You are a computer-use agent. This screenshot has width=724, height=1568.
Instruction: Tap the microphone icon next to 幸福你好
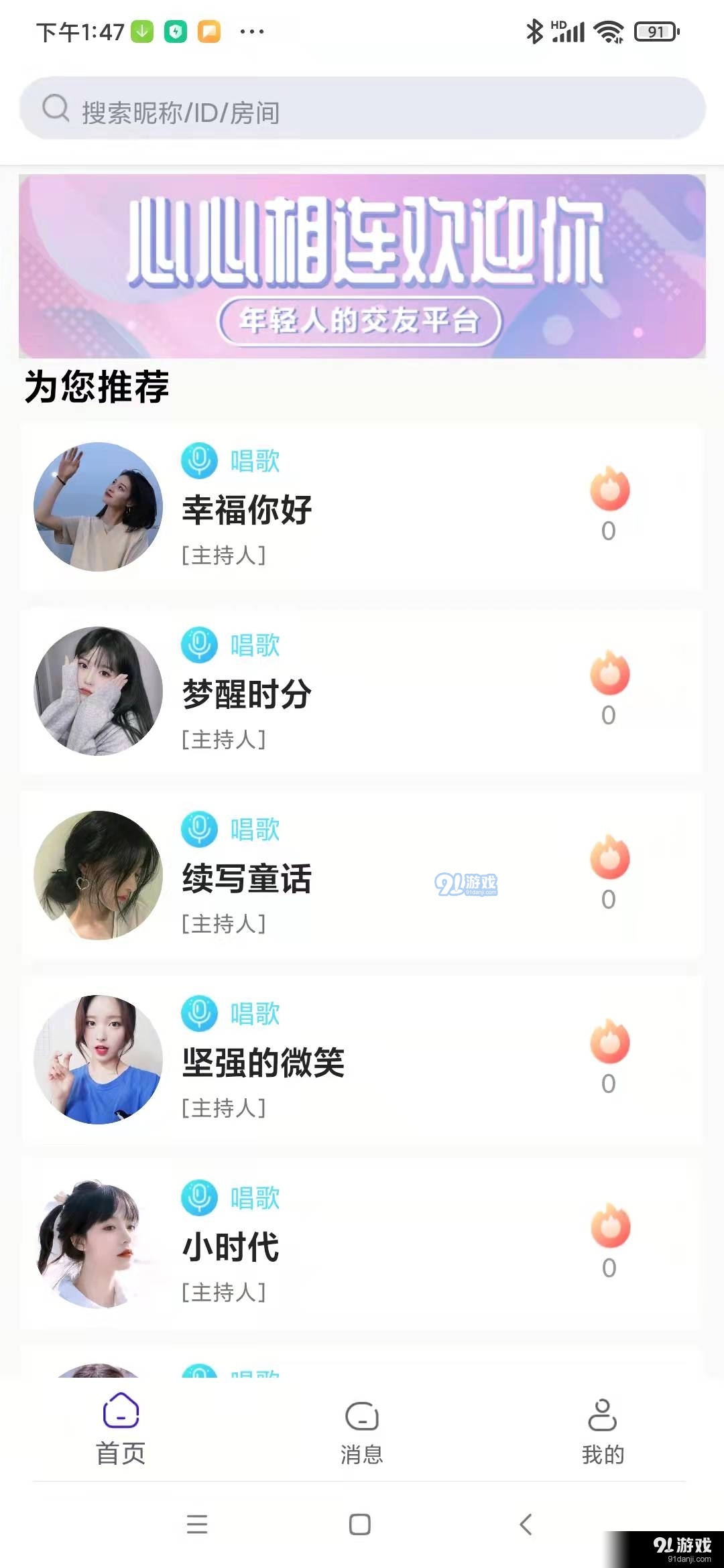pos(198,460)
